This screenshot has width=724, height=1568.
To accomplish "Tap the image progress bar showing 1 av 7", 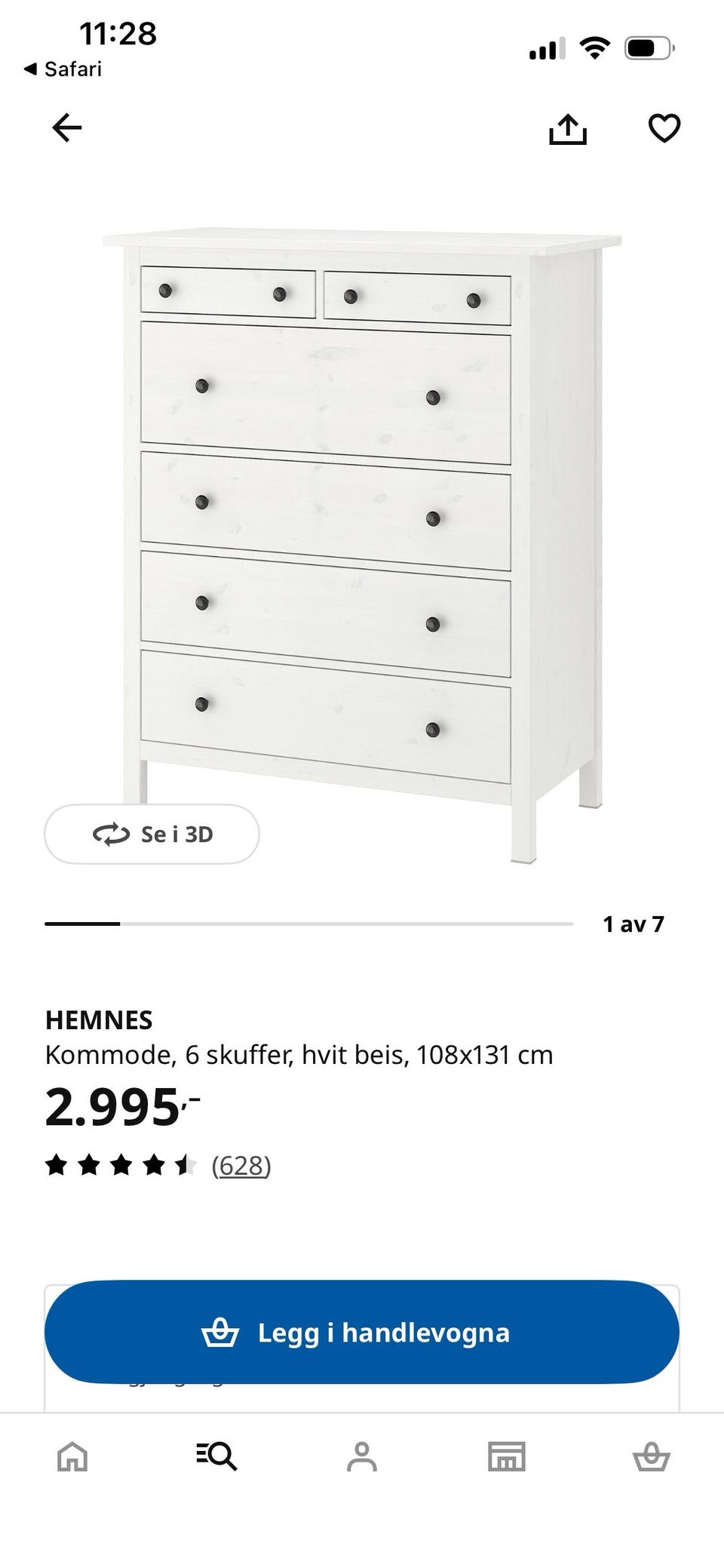I will (x=308, y=921).
